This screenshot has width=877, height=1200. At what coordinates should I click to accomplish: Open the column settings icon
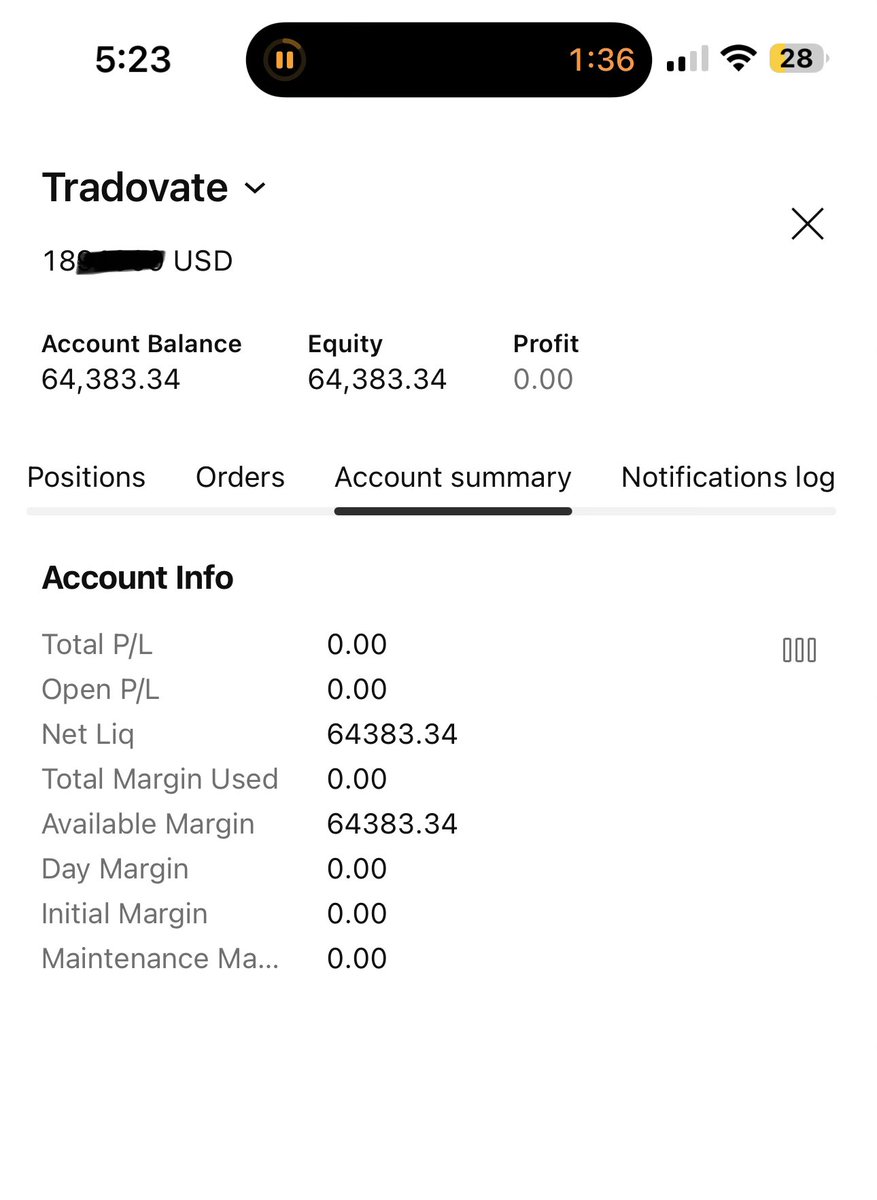click(x=799, y=650)
